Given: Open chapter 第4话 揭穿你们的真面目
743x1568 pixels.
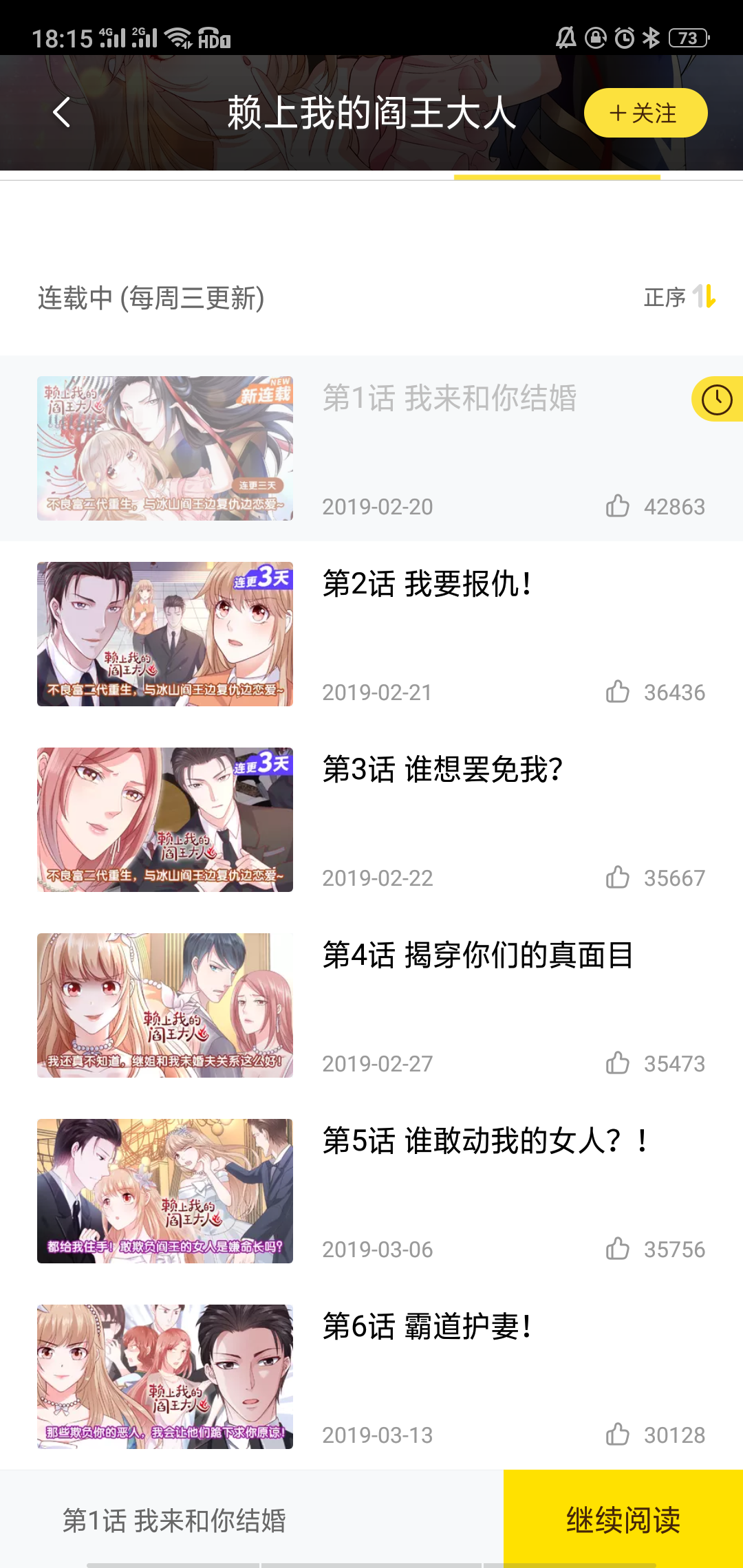Looking at the screenshot, I should (x=477, y=956).
